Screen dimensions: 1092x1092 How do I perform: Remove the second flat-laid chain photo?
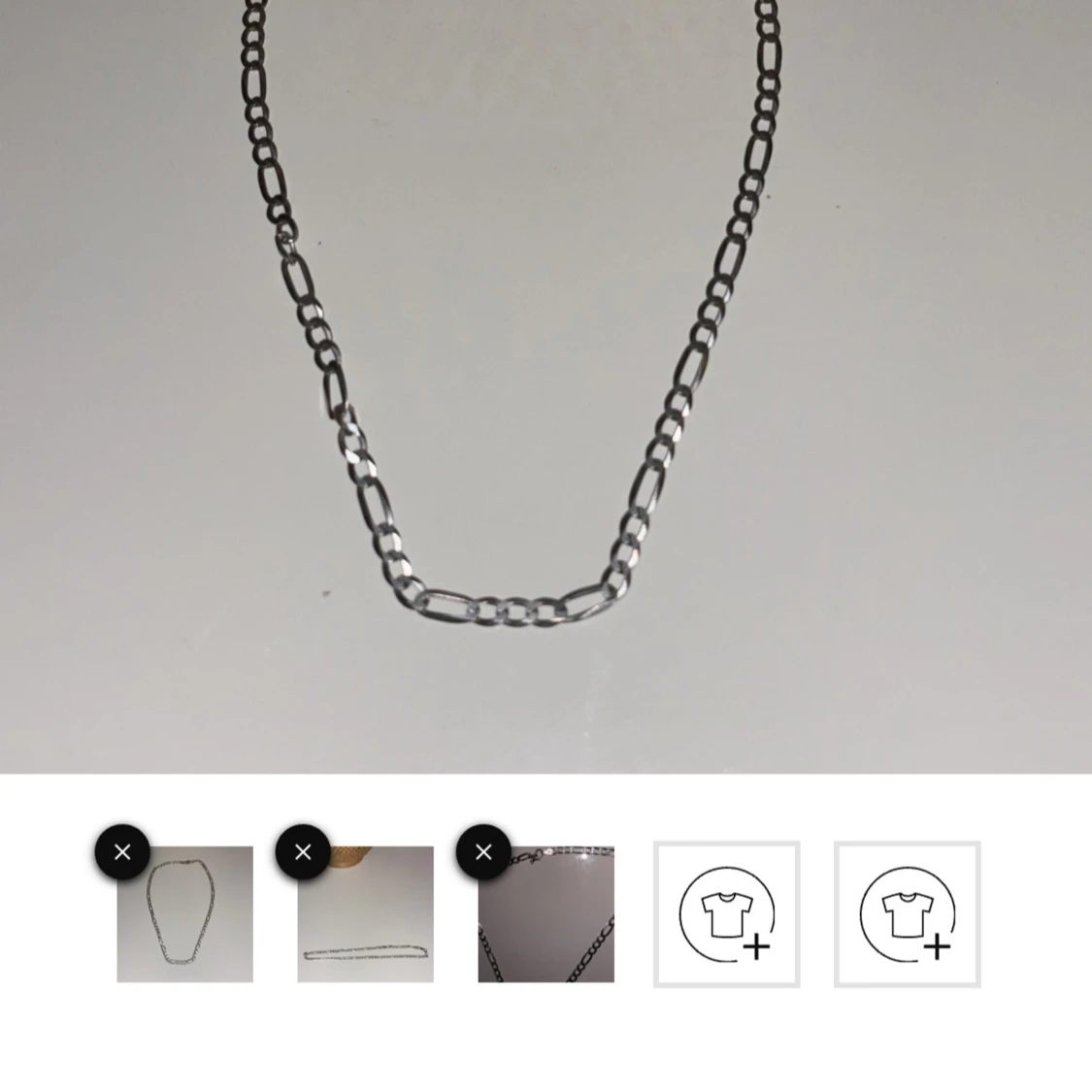pyautogui.click(x=303, y=851)
